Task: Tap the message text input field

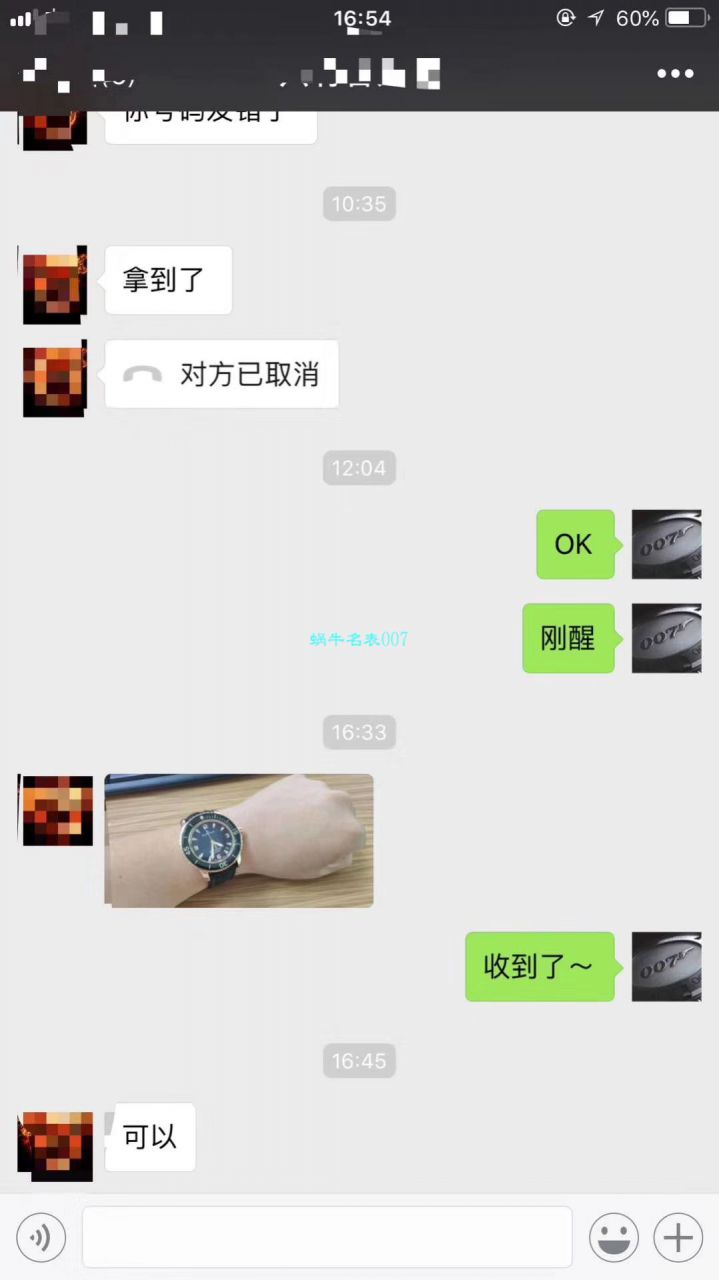Action: pos(327,1238)
